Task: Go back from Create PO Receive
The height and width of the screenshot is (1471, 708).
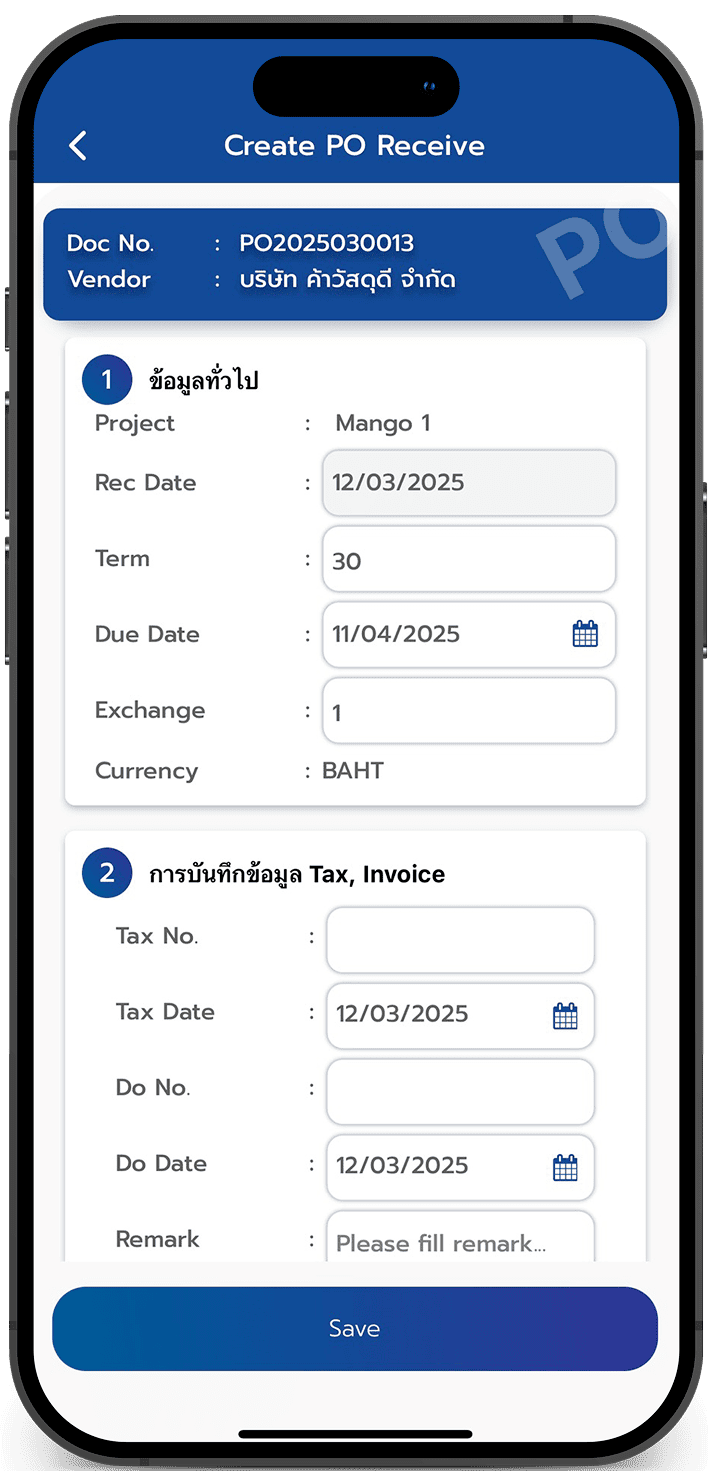Action: click(x=78, y=146)
